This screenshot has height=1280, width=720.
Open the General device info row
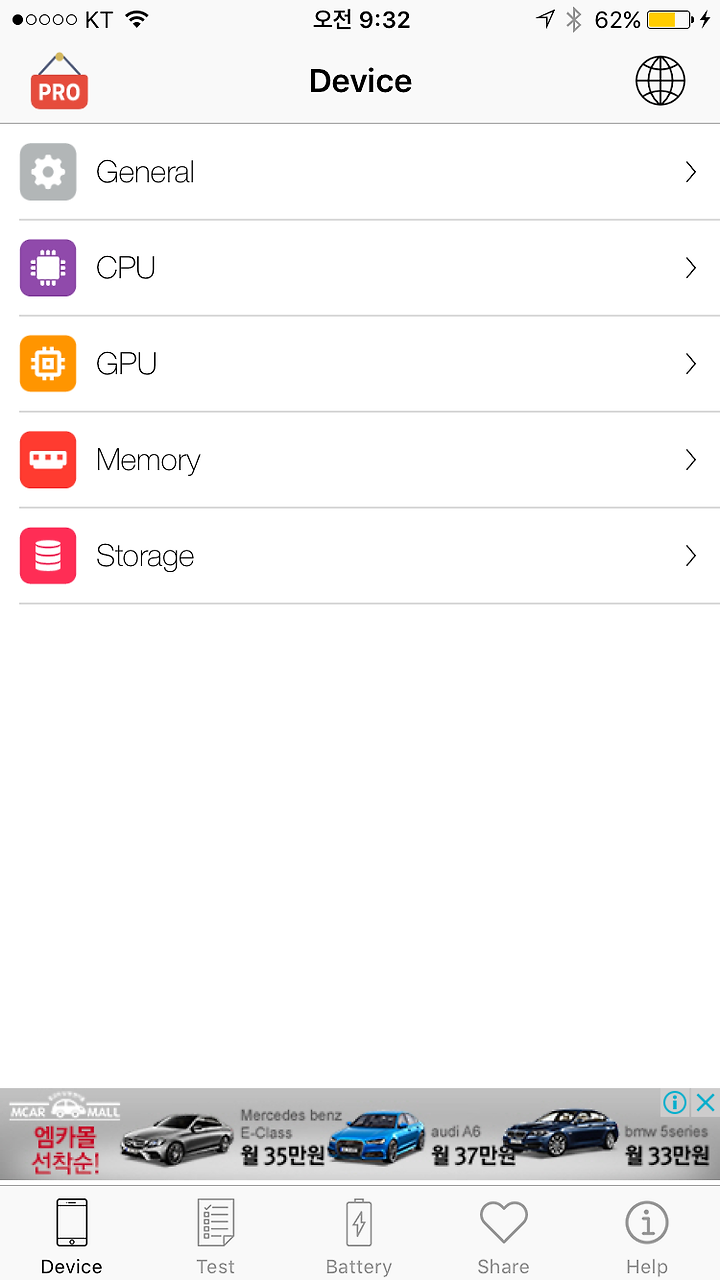point(360,172)
